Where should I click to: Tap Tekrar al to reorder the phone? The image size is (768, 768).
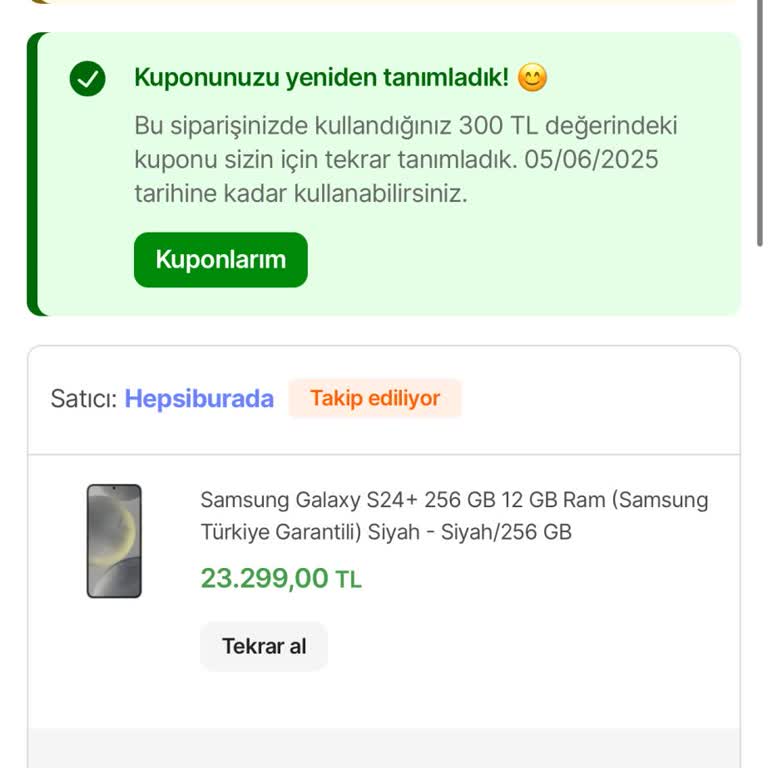[264, 646]
